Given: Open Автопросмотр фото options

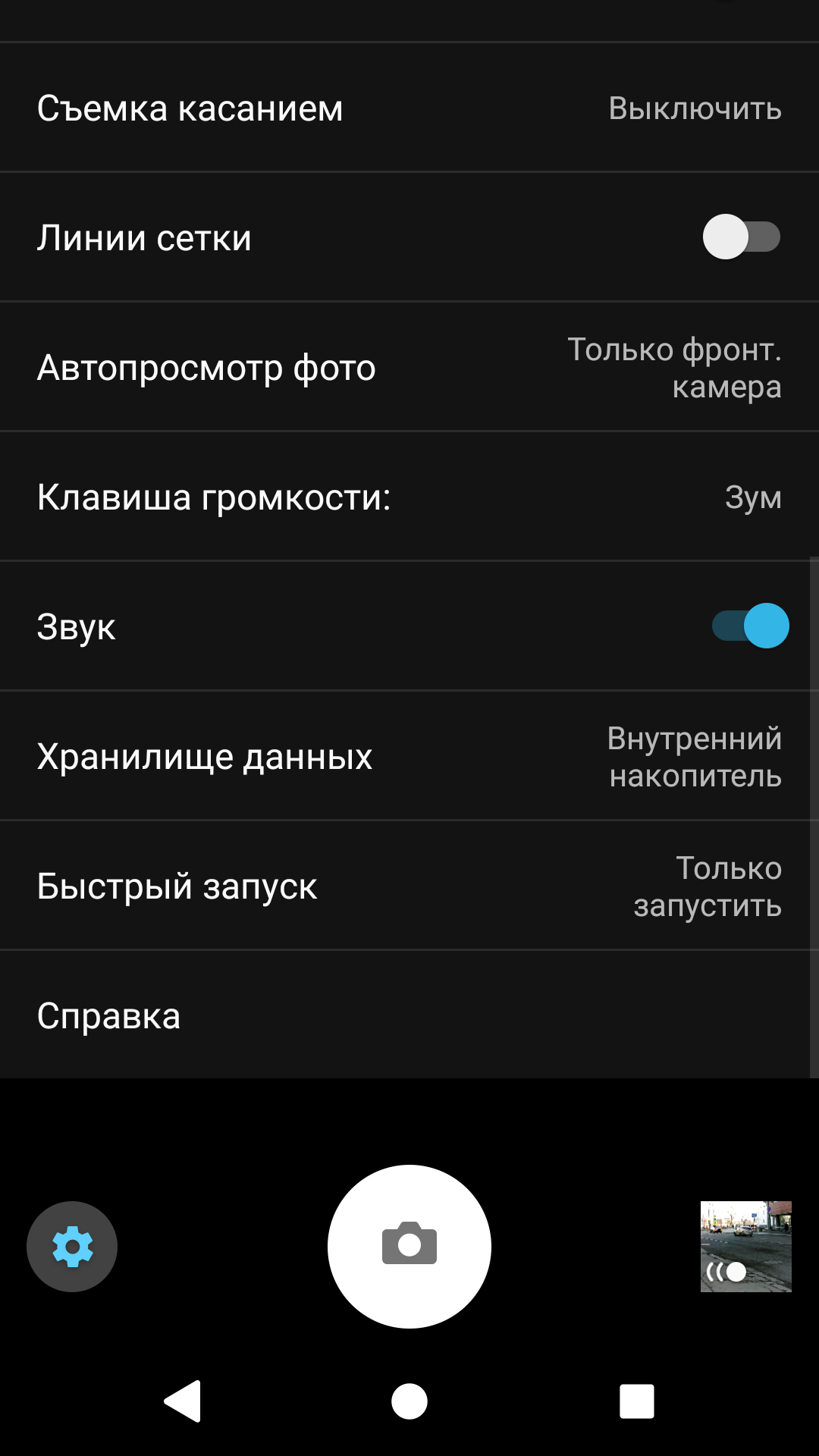Looking at the screenshot, I should pyautogui.click(x=409, y=368).
